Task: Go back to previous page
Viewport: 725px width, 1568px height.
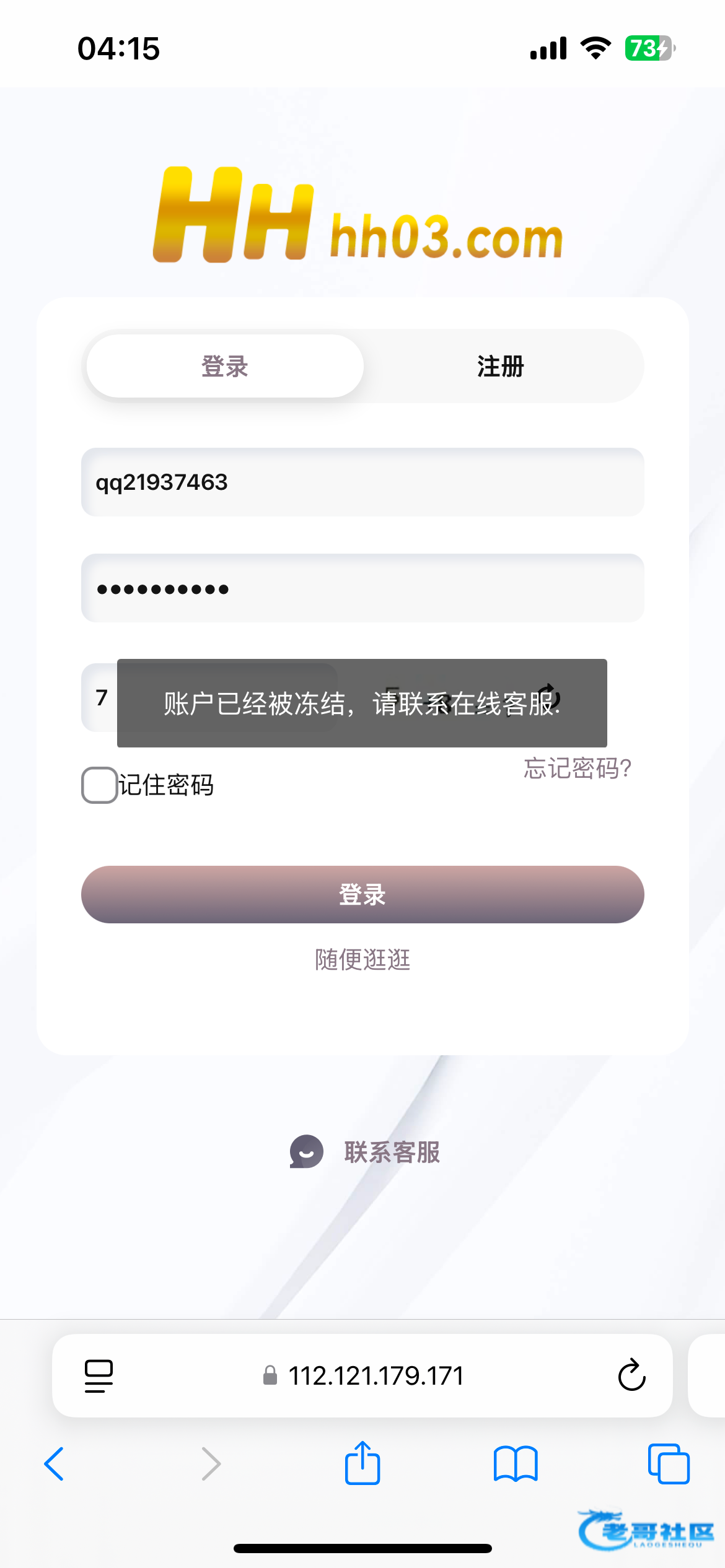Action: [55, 1464]
